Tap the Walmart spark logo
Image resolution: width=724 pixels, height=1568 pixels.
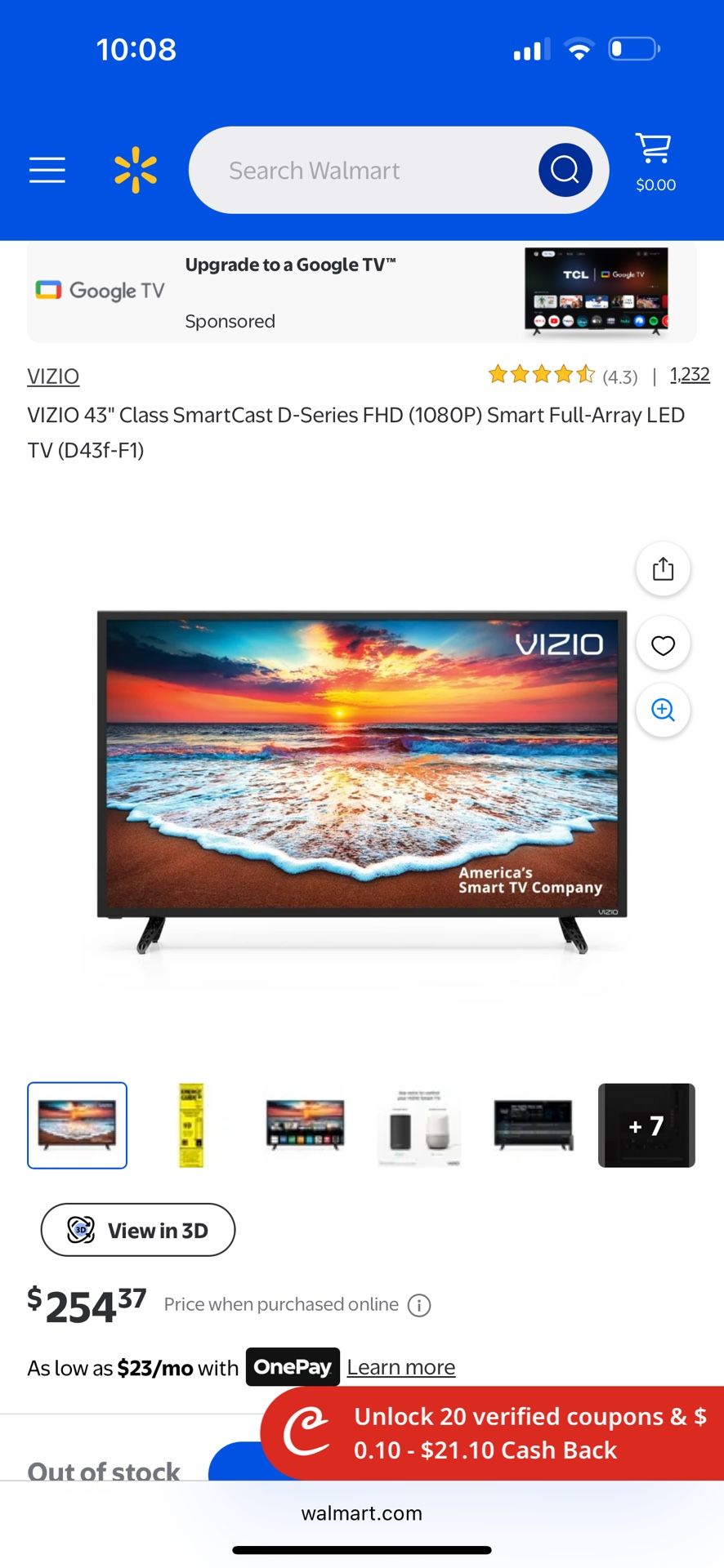(136, 169)
